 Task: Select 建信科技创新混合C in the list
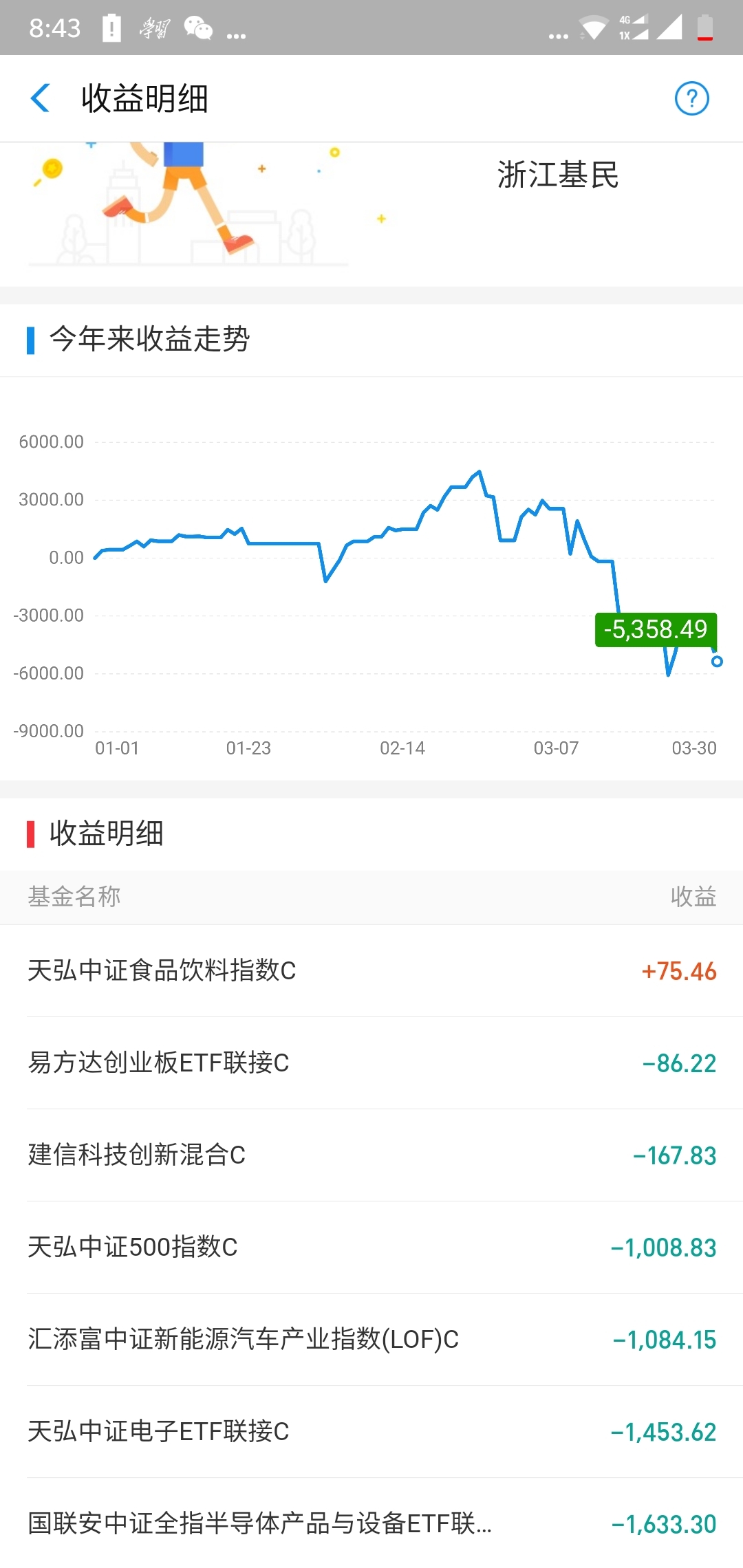(371, 1155)
